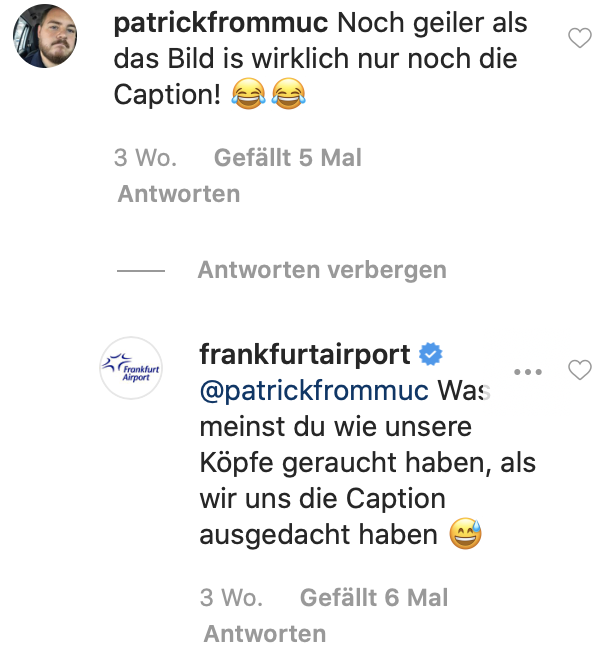
Task: Hide replies via Antworten verbergen
Action: 321,270
